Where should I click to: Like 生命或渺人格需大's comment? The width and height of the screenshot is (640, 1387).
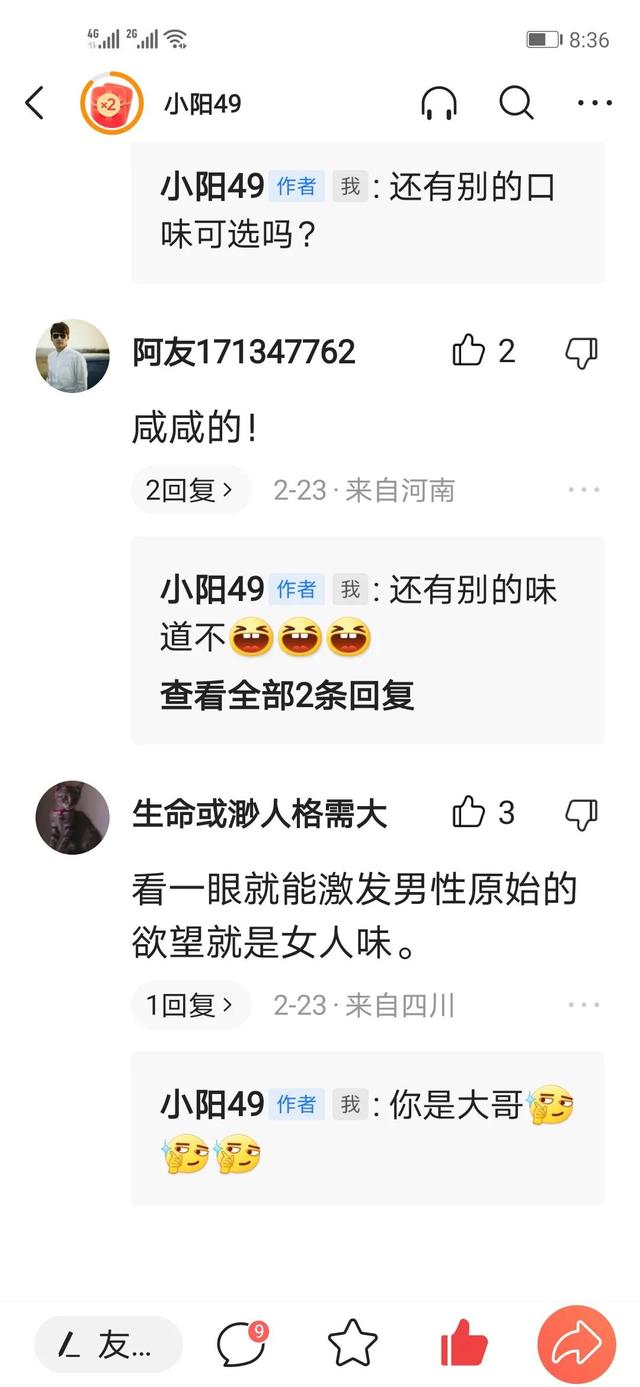(469, 813)
